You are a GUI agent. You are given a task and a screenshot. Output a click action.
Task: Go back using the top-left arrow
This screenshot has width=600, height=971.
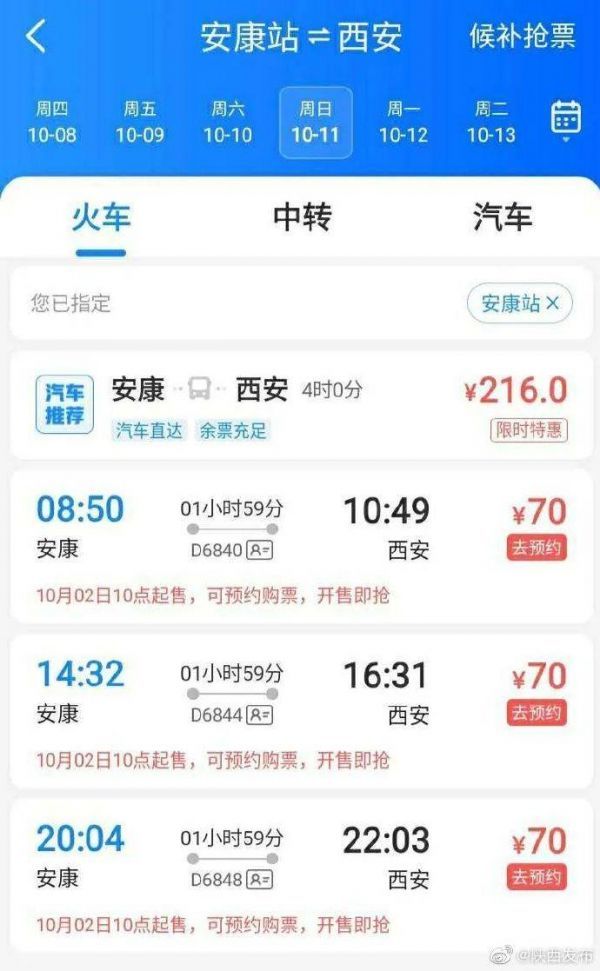[x=36, y=37]
